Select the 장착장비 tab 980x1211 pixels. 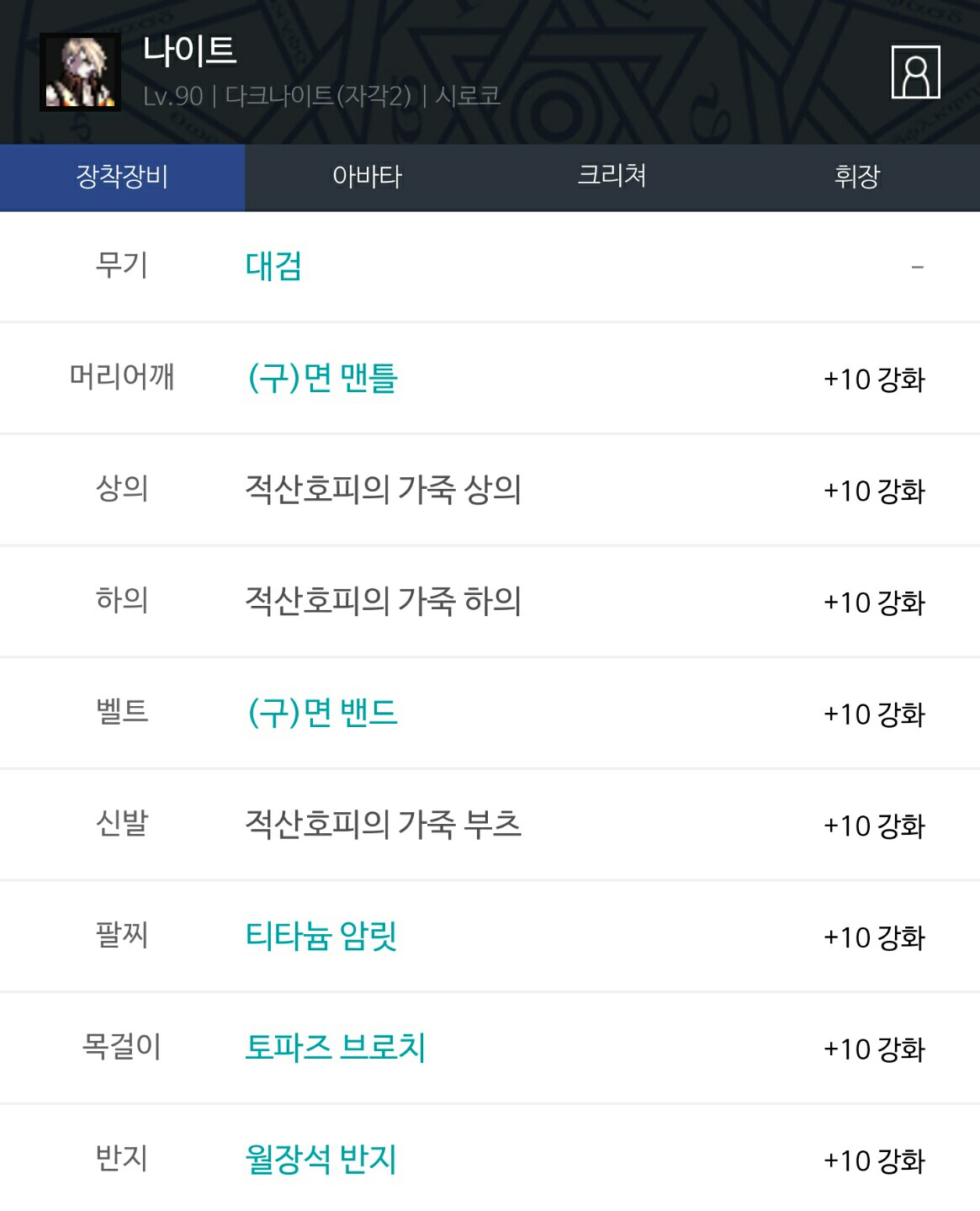(x=122, y=177)
